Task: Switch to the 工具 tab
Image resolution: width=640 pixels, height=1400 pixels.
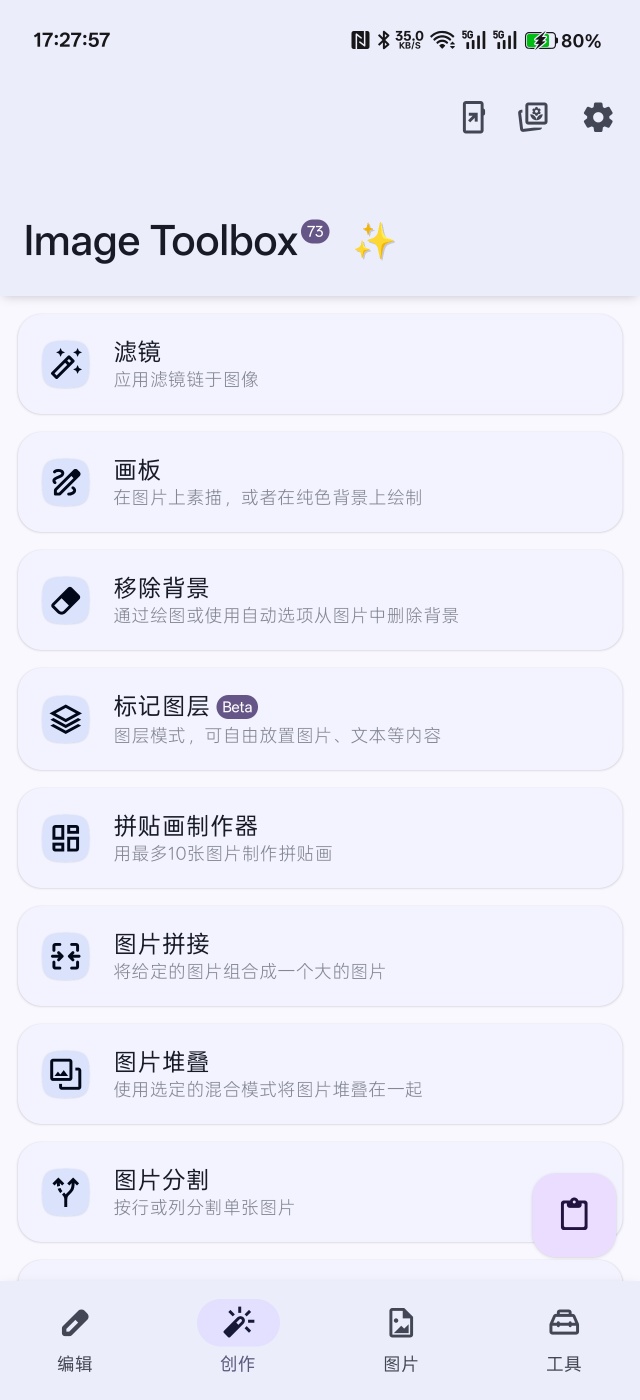Action: 564,1338
